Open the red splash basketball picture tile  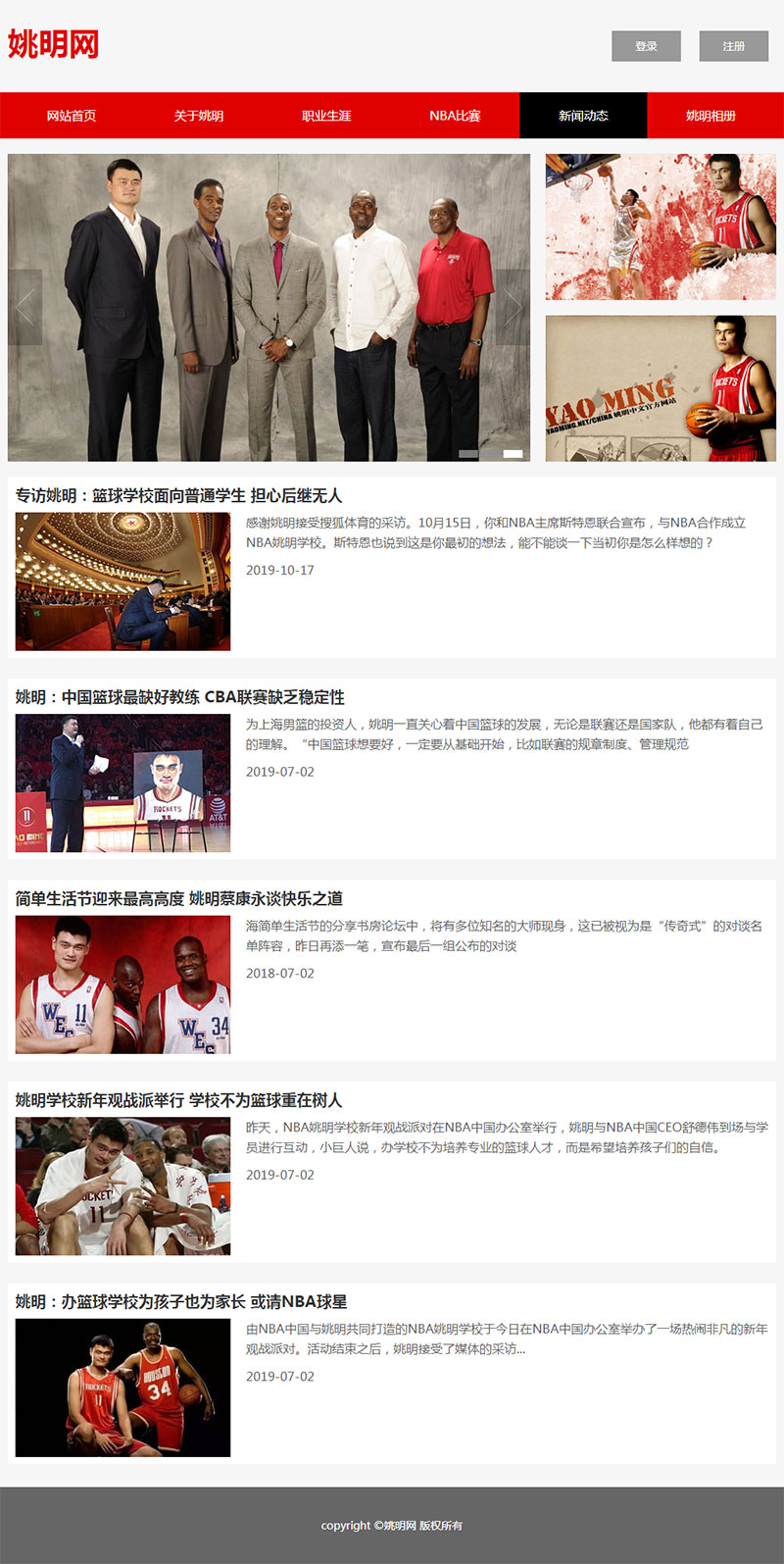pos(661,227)
